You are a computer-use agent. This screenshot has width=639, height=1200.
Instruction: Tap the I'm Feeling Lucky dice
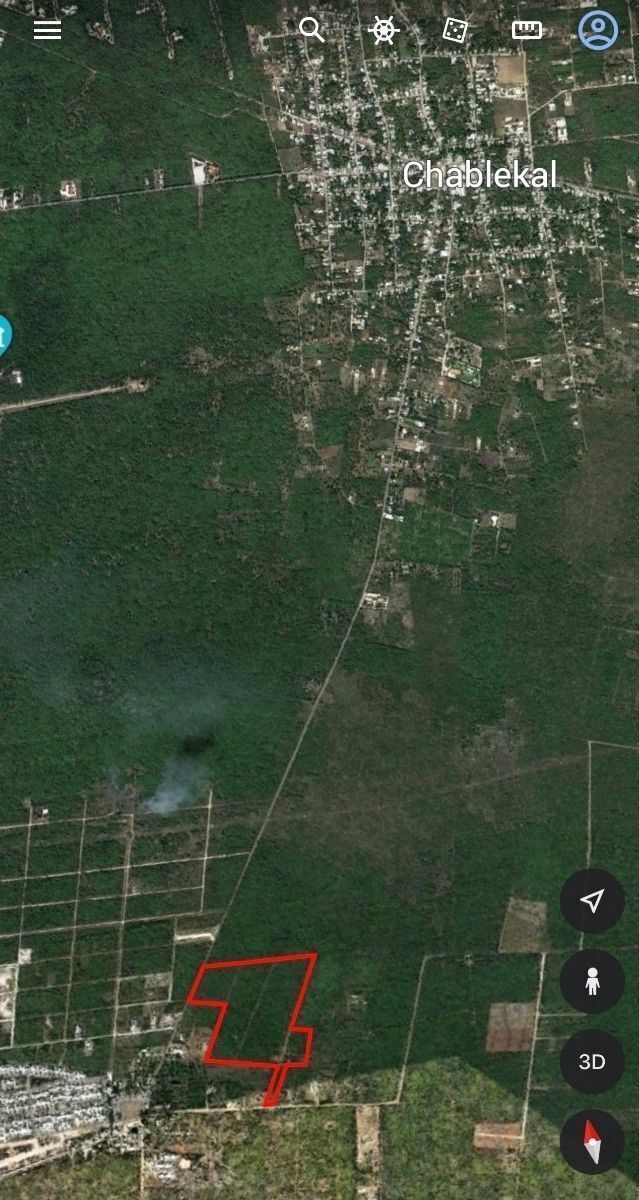click(455, 30)
